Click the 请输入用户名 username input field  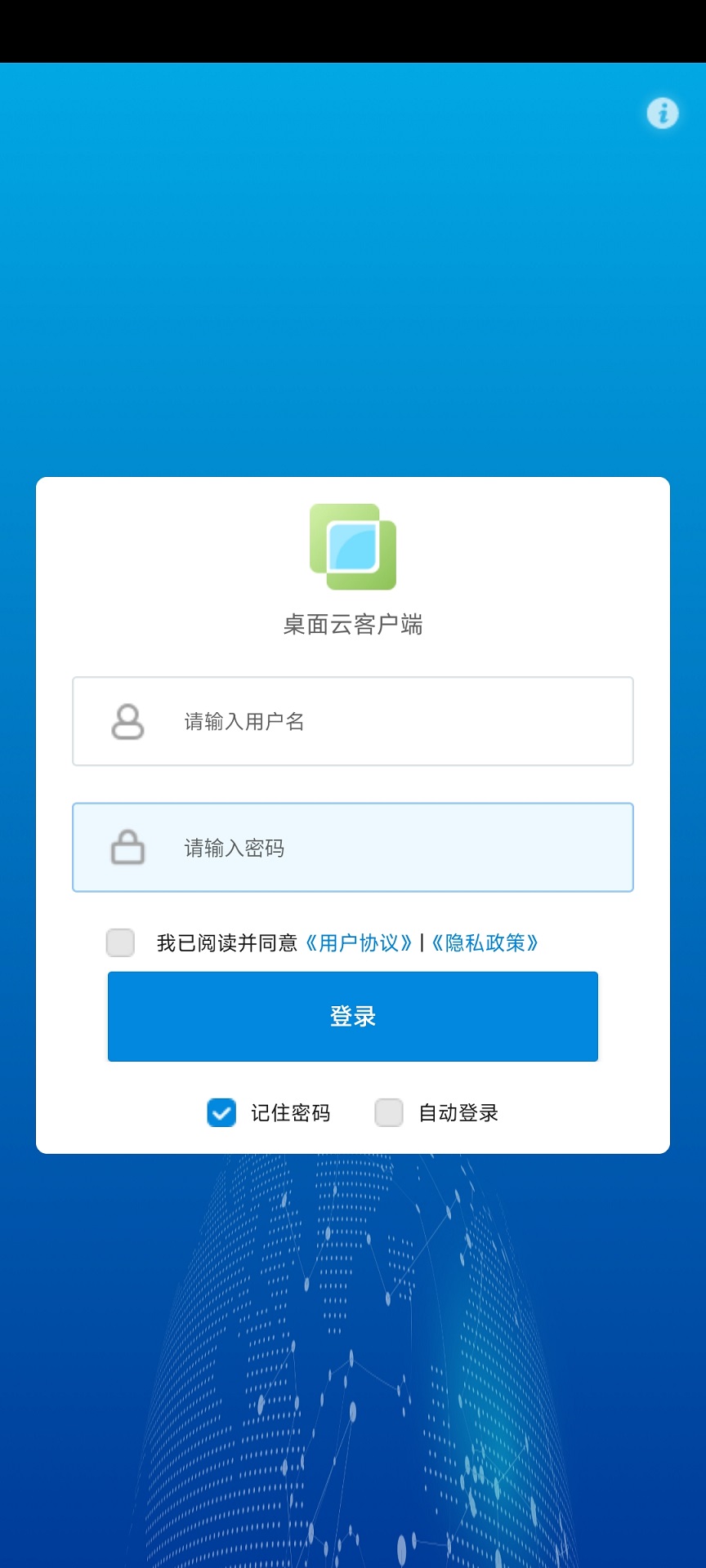(352, 721)
